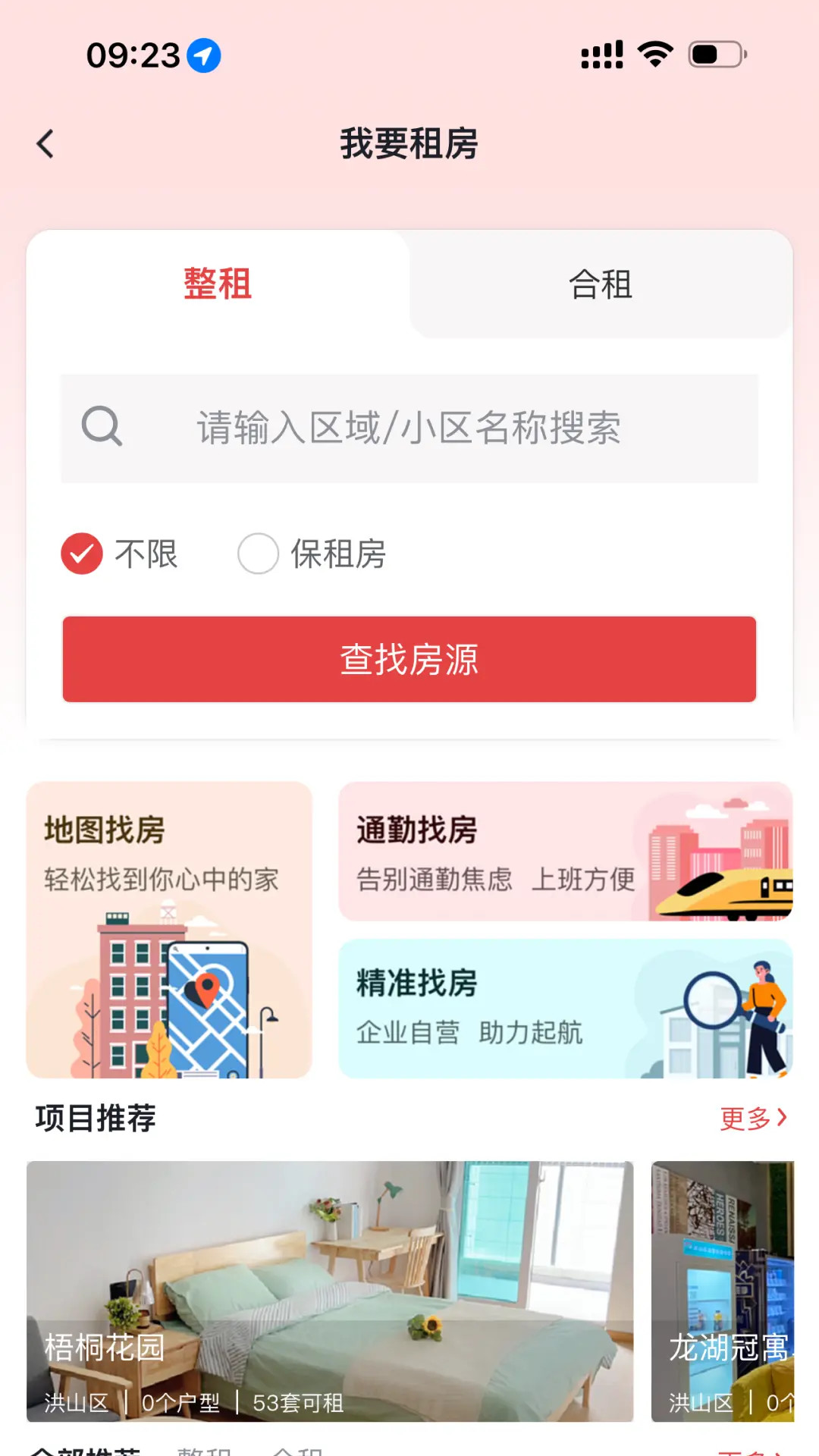Open the 梧桐花园 listing in 洪山区
The width and height of the screenshot is (819, 1456).
coord(330,1289)
